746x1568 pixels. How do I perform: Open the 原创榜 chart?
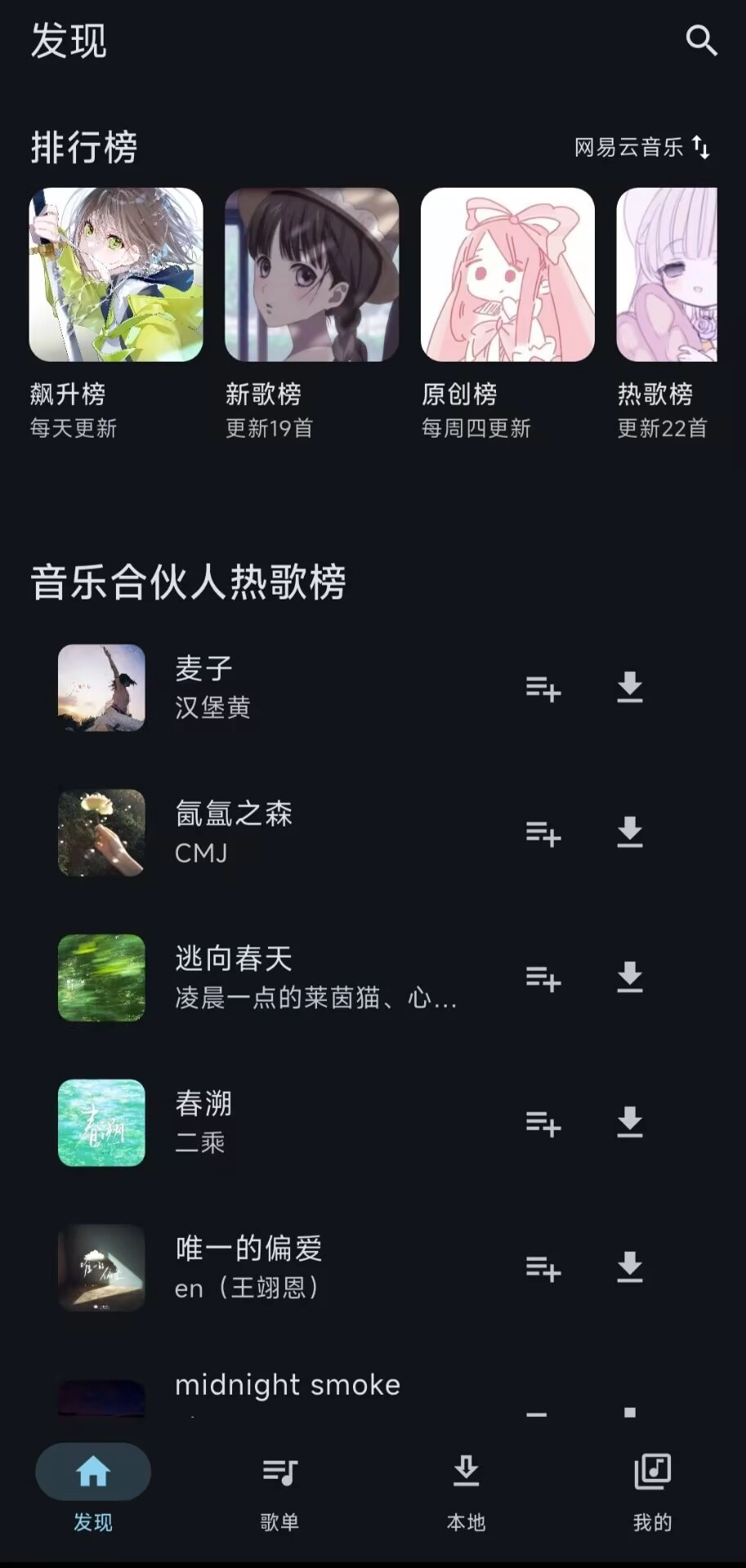507,275
